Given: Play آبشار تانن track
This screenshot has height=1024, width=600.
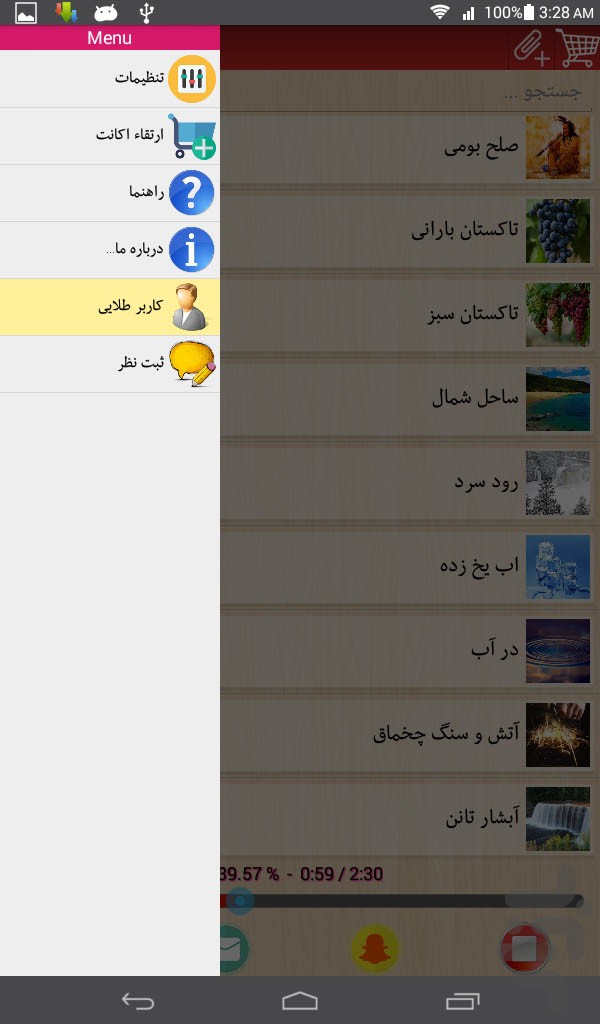Looking at the screenshot, I should pos(409,818).
